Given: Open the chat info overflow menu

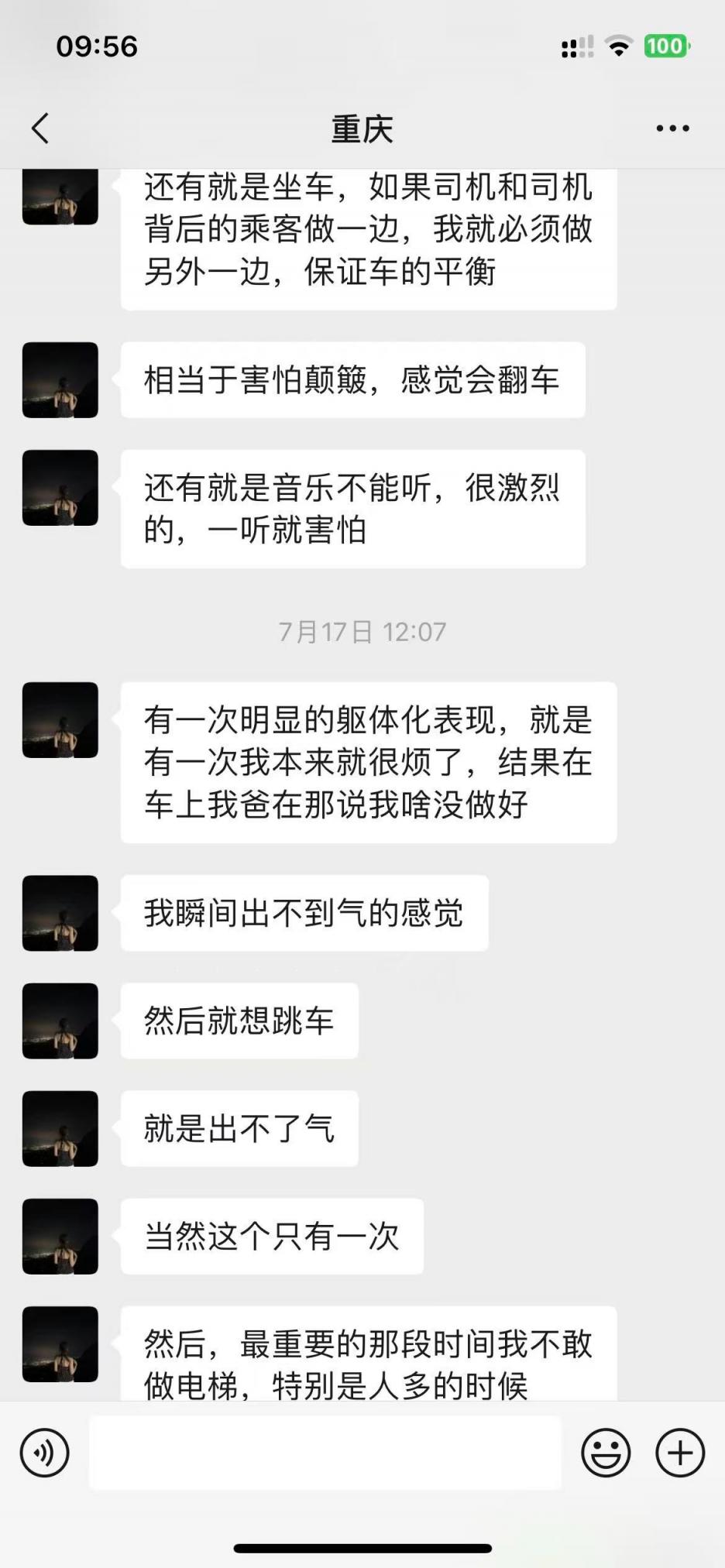Looking at the screenshot, I should coord(672,129).
